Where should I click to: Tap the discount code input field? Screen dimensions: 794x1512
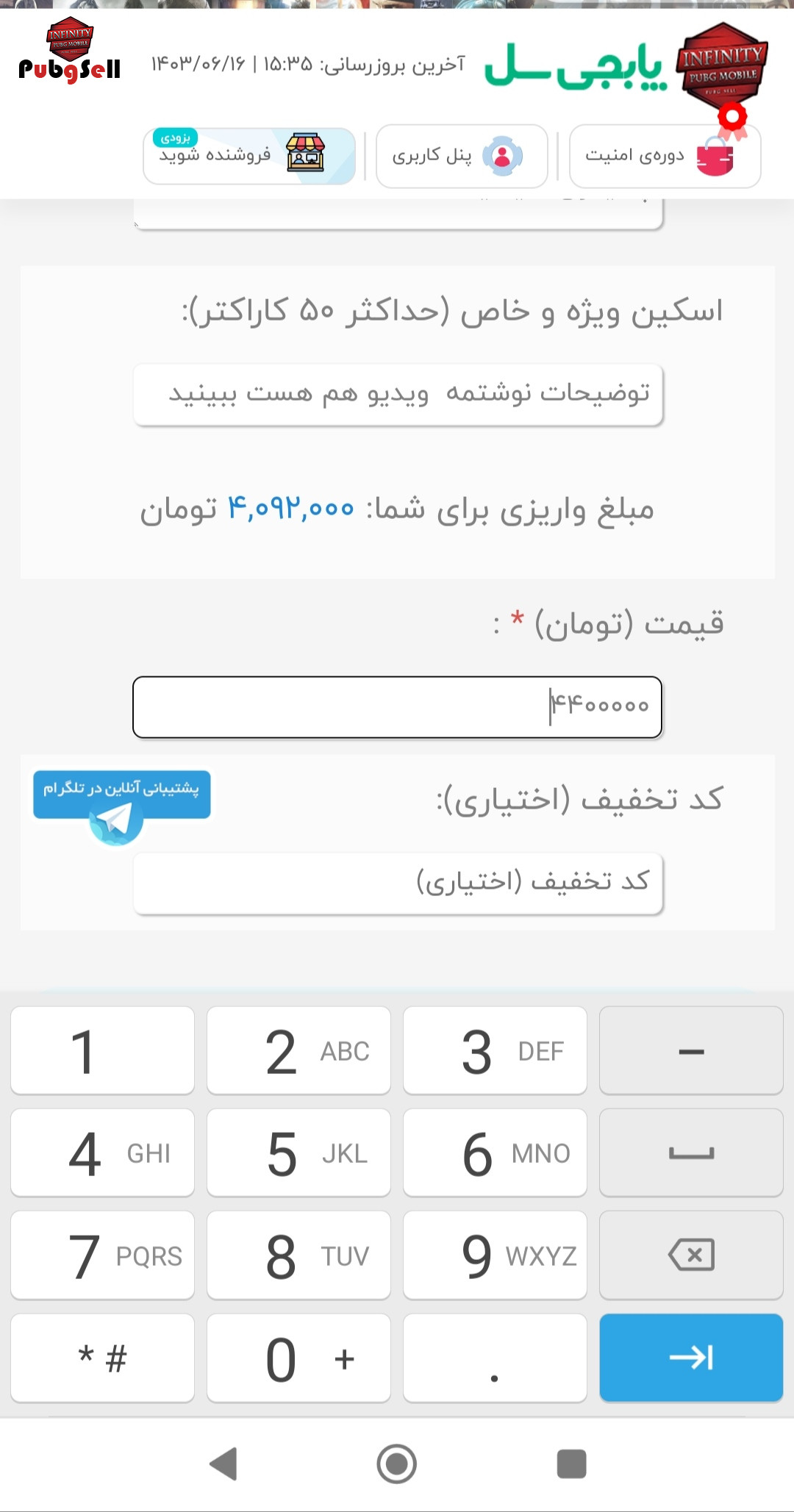click(x=398, y=883)
